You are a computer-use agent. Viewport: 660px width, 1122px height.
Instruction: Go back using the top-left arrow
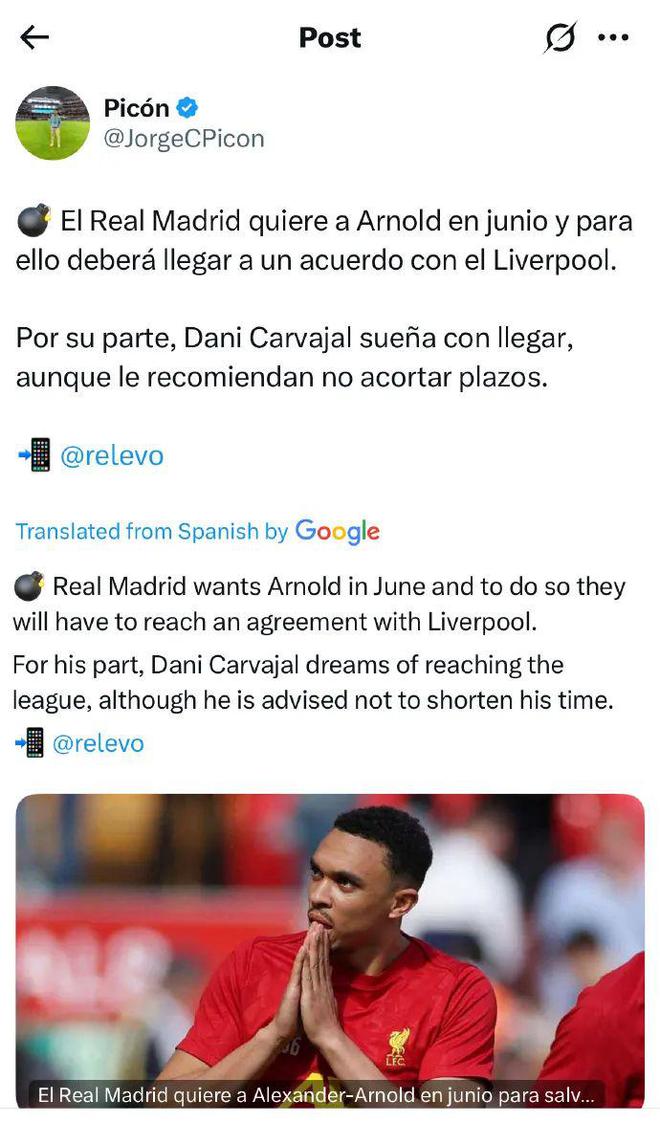[34, 38]
